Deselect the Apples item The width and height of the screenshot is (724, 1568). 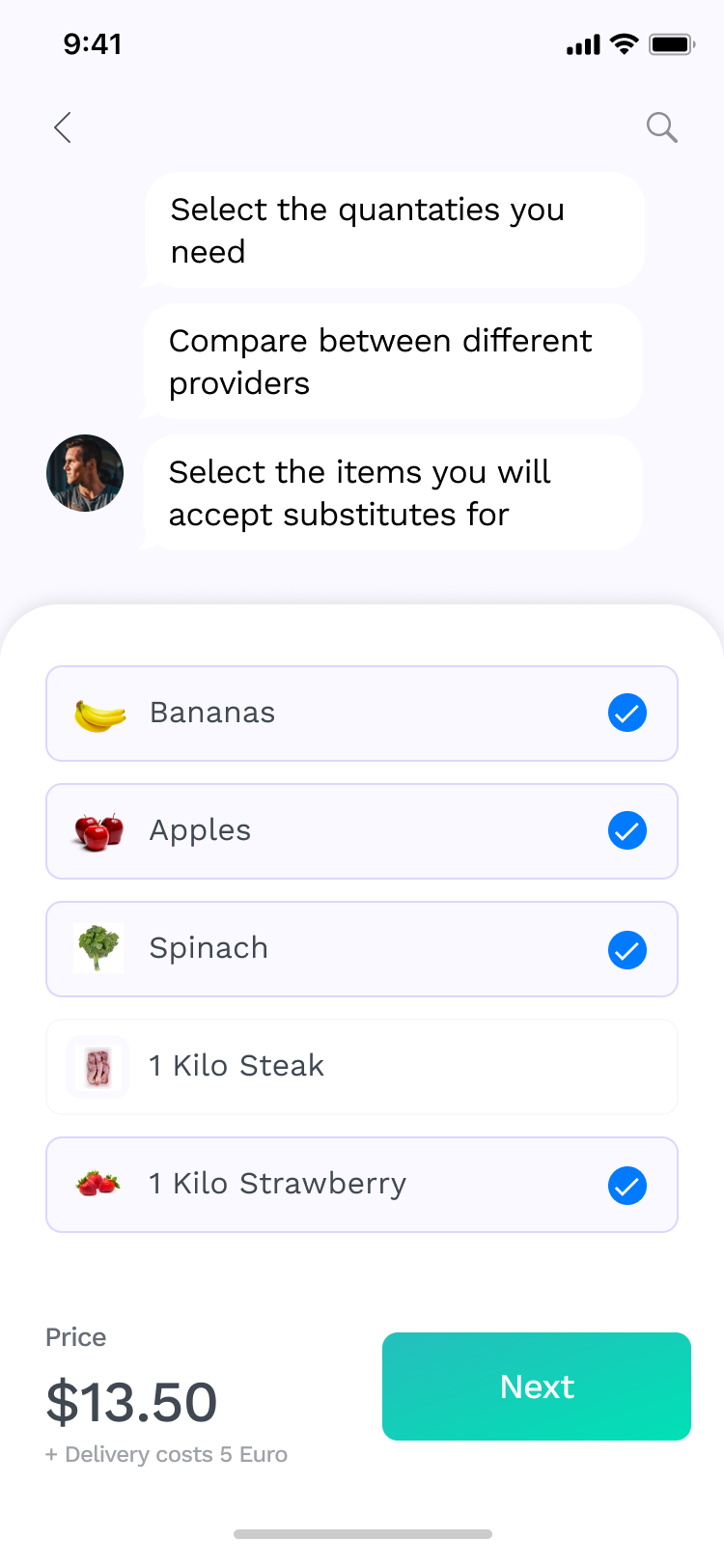pos(627,831)
